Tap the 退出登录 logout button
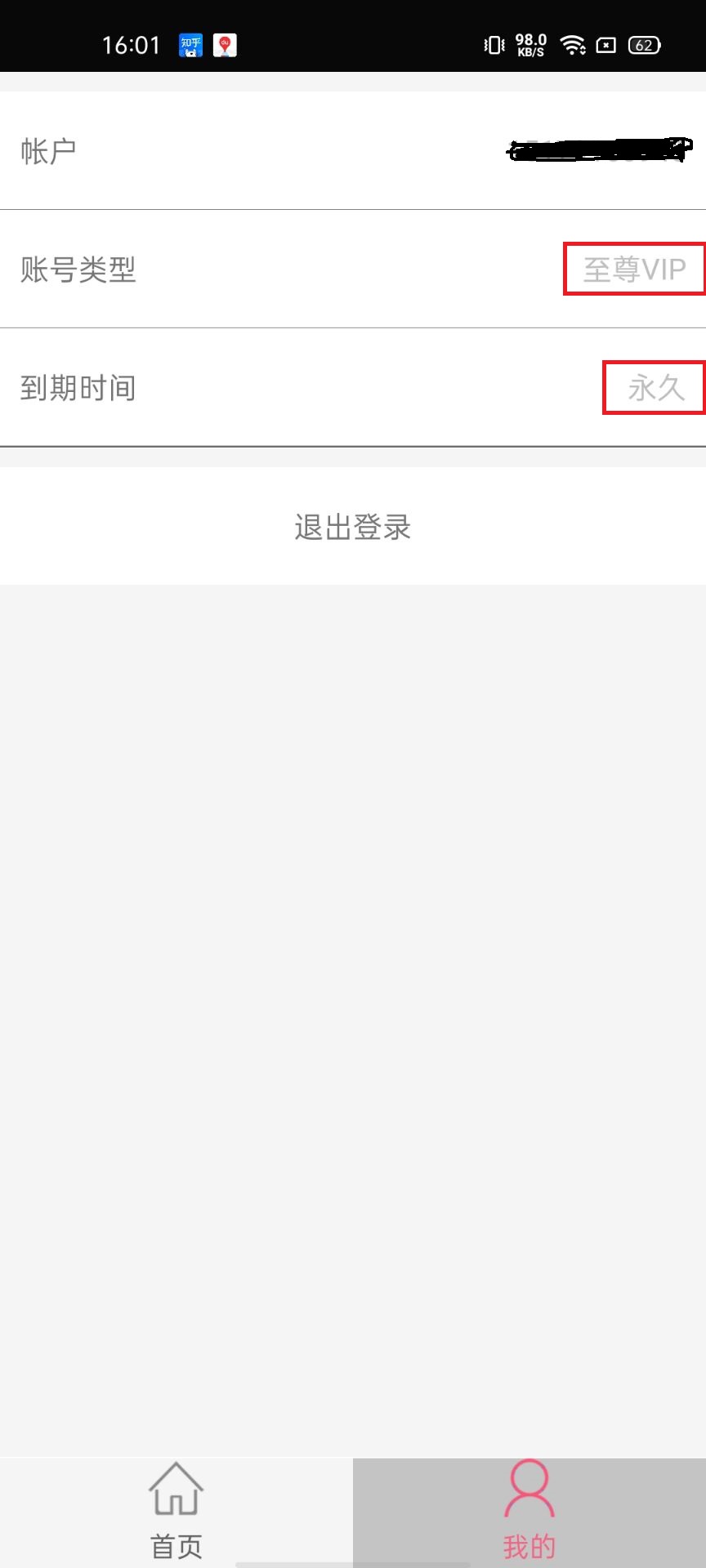 pos(353,527)
